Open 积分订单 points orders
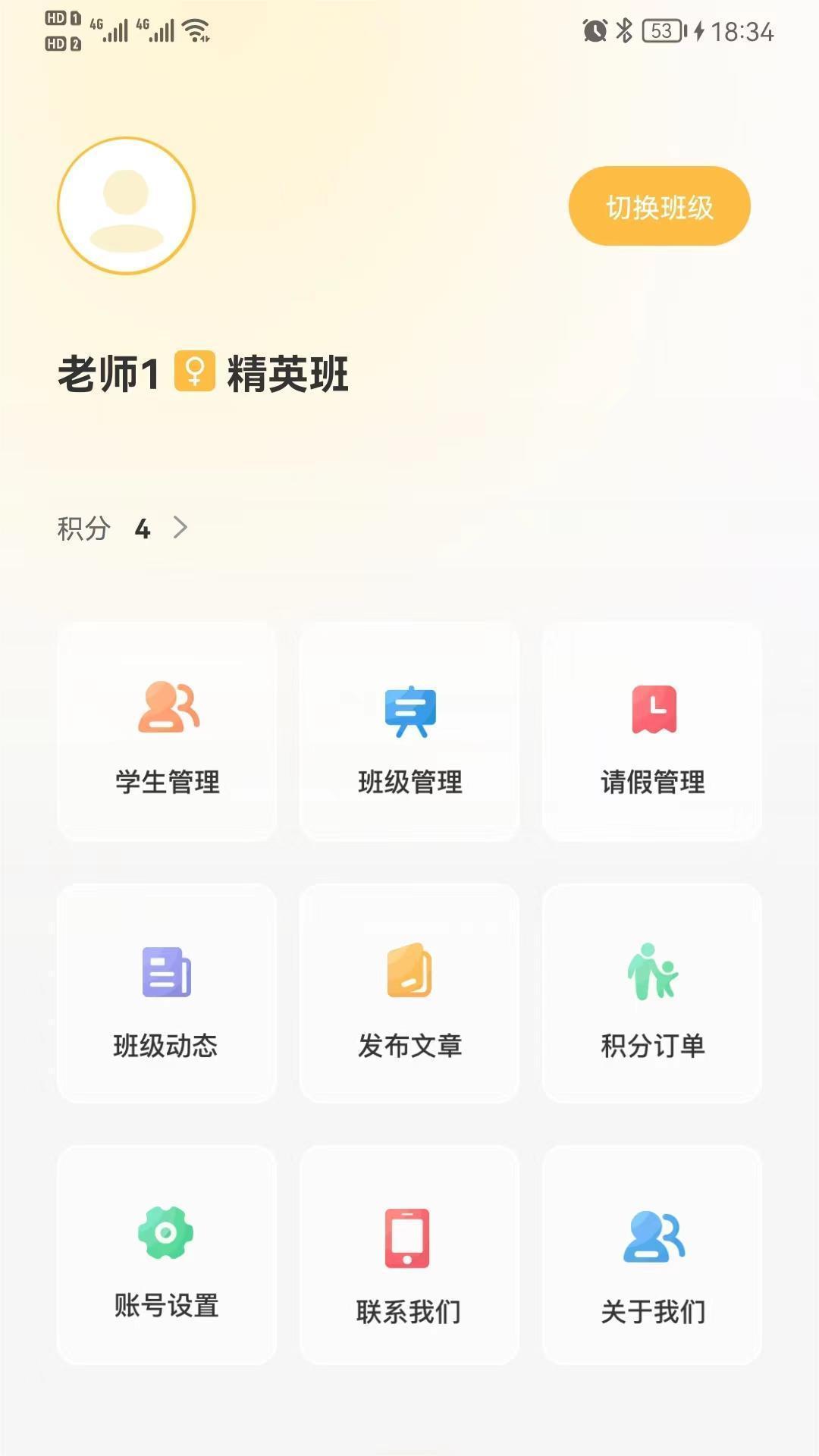 click(652, 993)
